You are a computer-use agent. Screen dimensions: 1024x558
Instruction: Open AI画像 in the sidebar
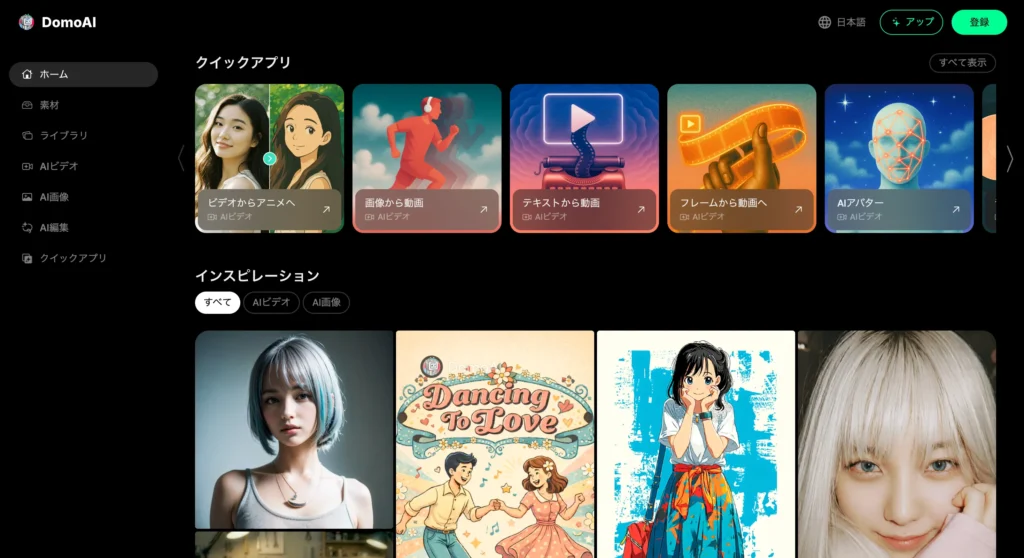[53, 197]
